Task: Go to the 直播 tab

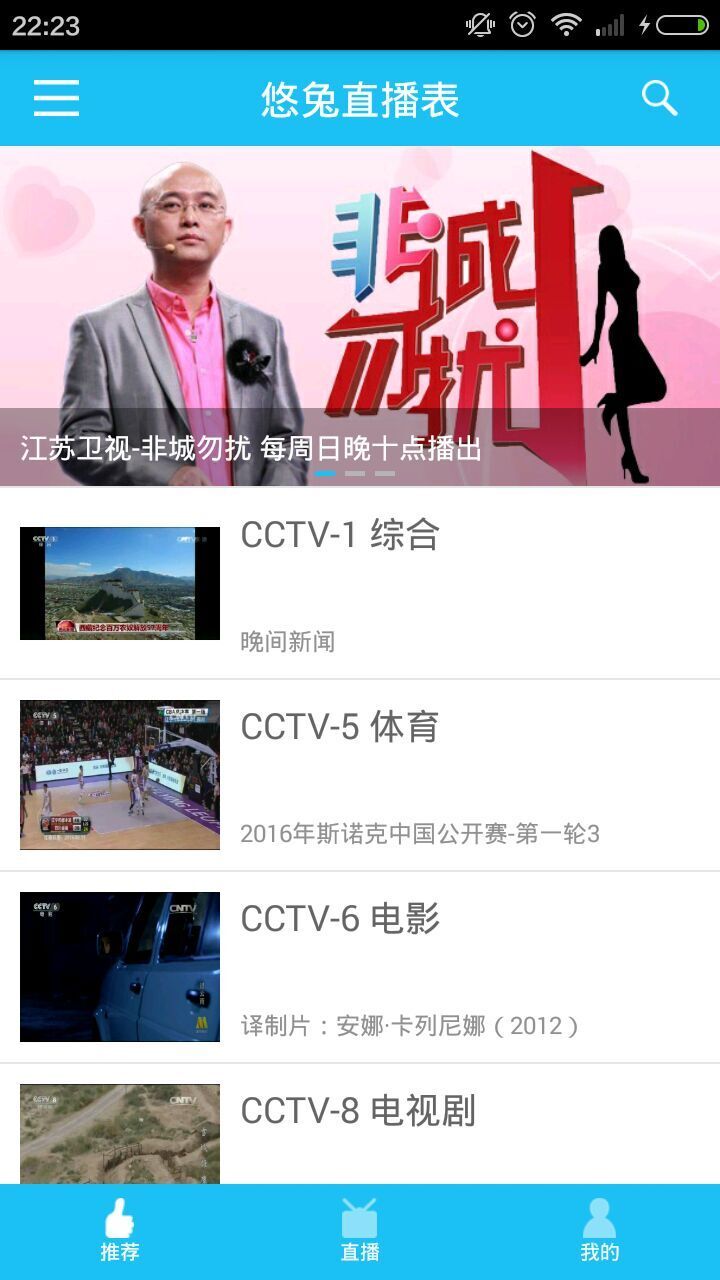Action: click(360, 1232)
